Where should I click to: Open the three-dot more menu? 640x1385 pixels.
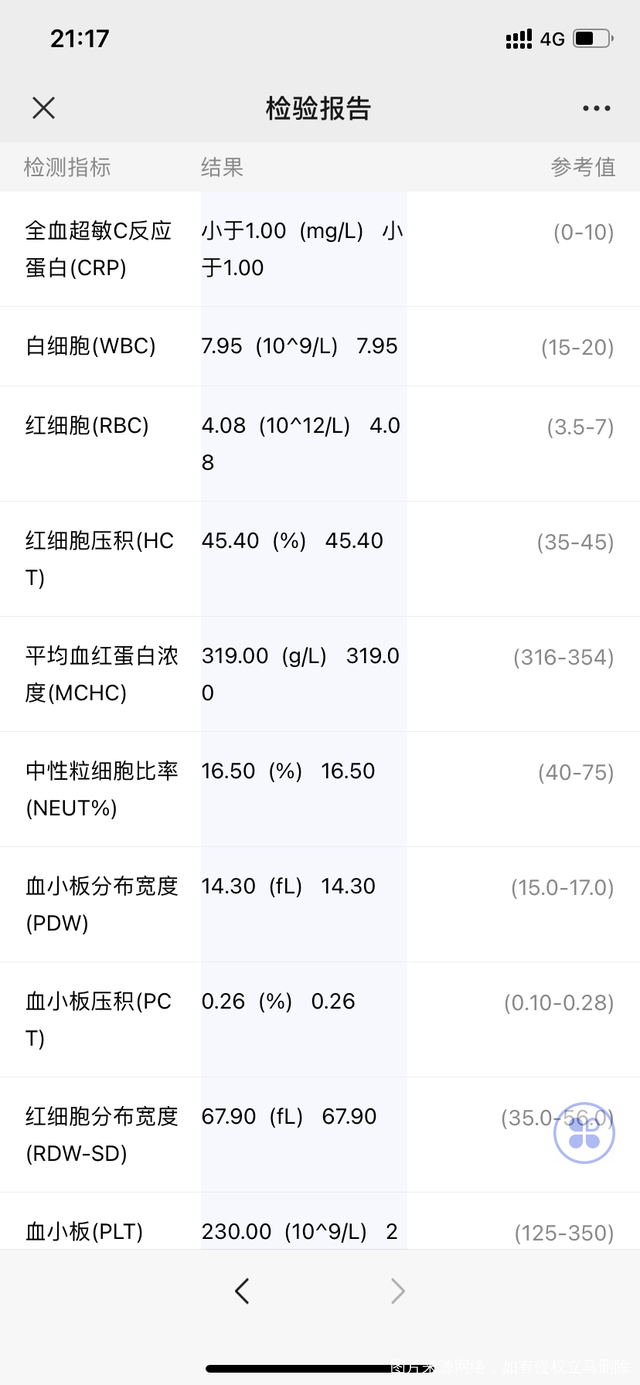coord(596,108)
